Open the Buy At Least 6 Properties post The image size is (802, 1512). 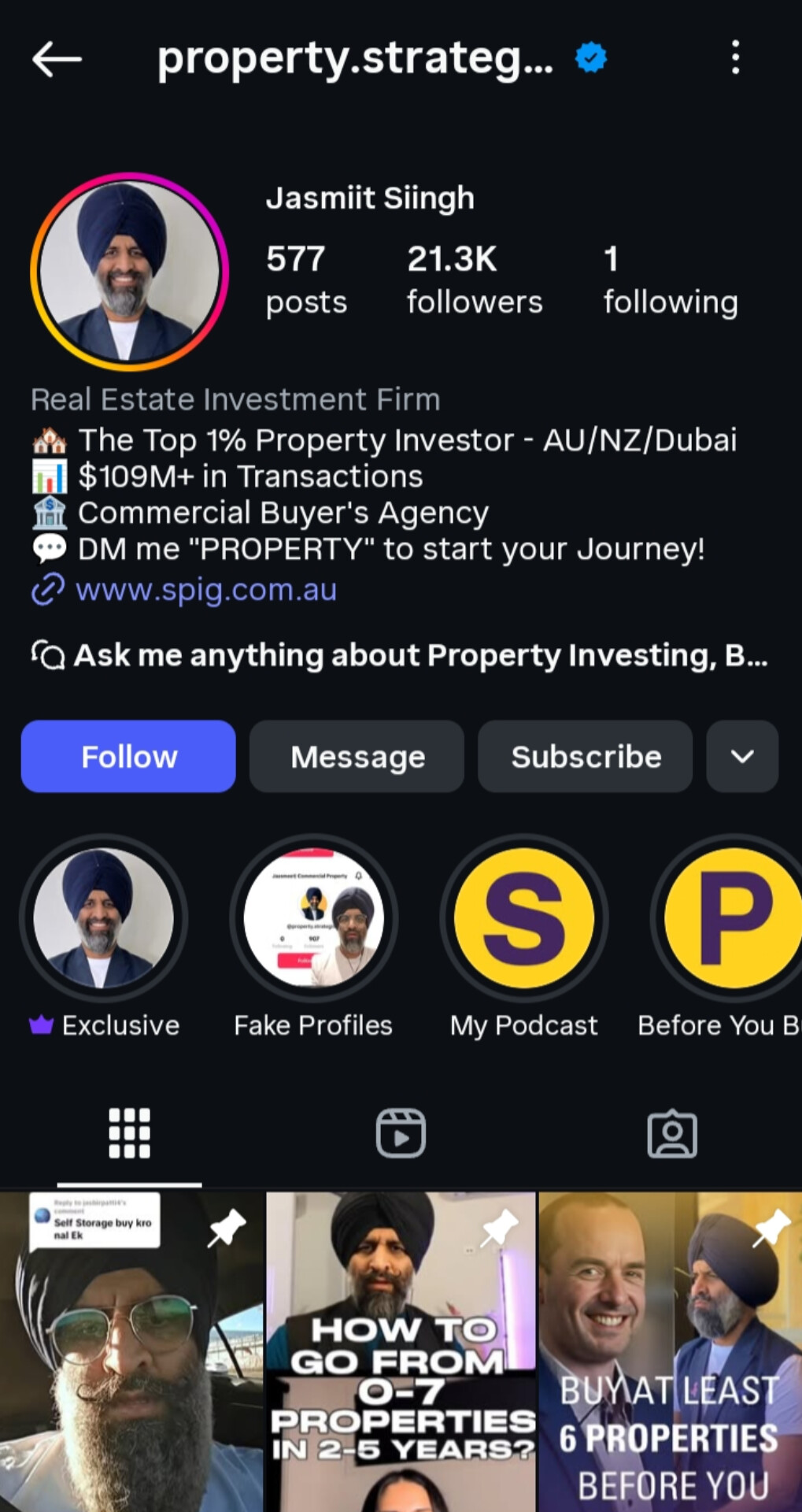tap(670, 1351)
